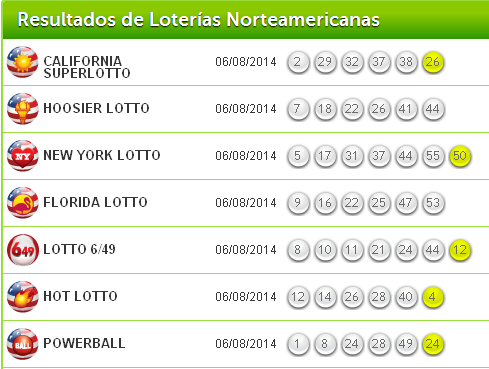Image resolution: width=489 pixels, height=369 pixels.
Task: View Florida Lotto results
Action: [x=246, y=203]
